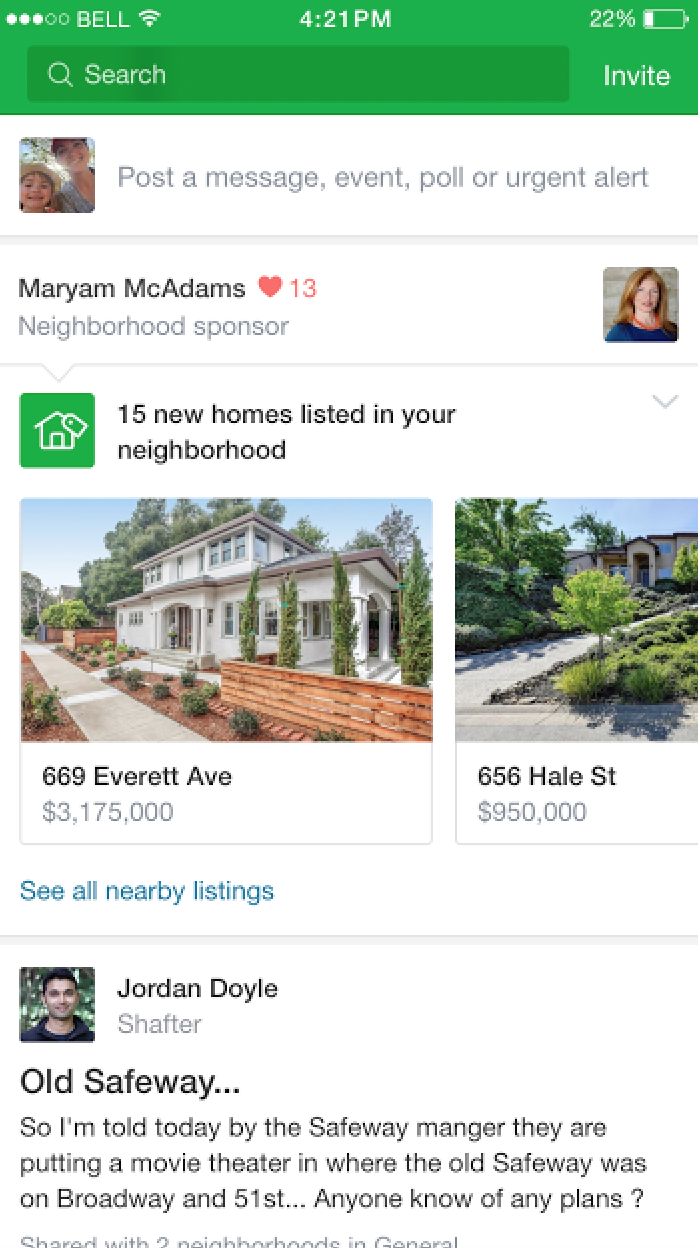
Task: Tap the heart next to Maryam McAdams
Action: click(270, 288)
